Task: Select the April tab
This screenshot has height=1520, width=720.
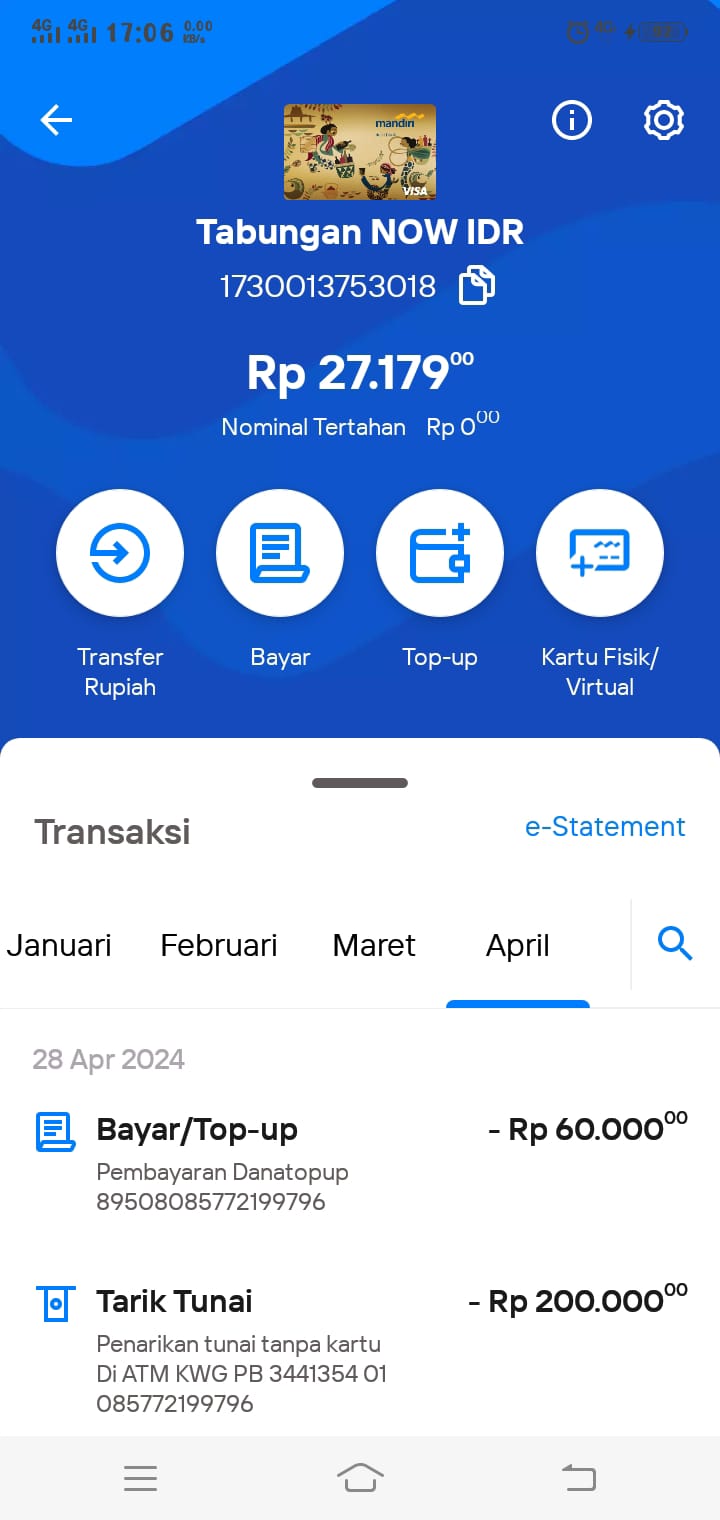Action: [x=518, y=945]
